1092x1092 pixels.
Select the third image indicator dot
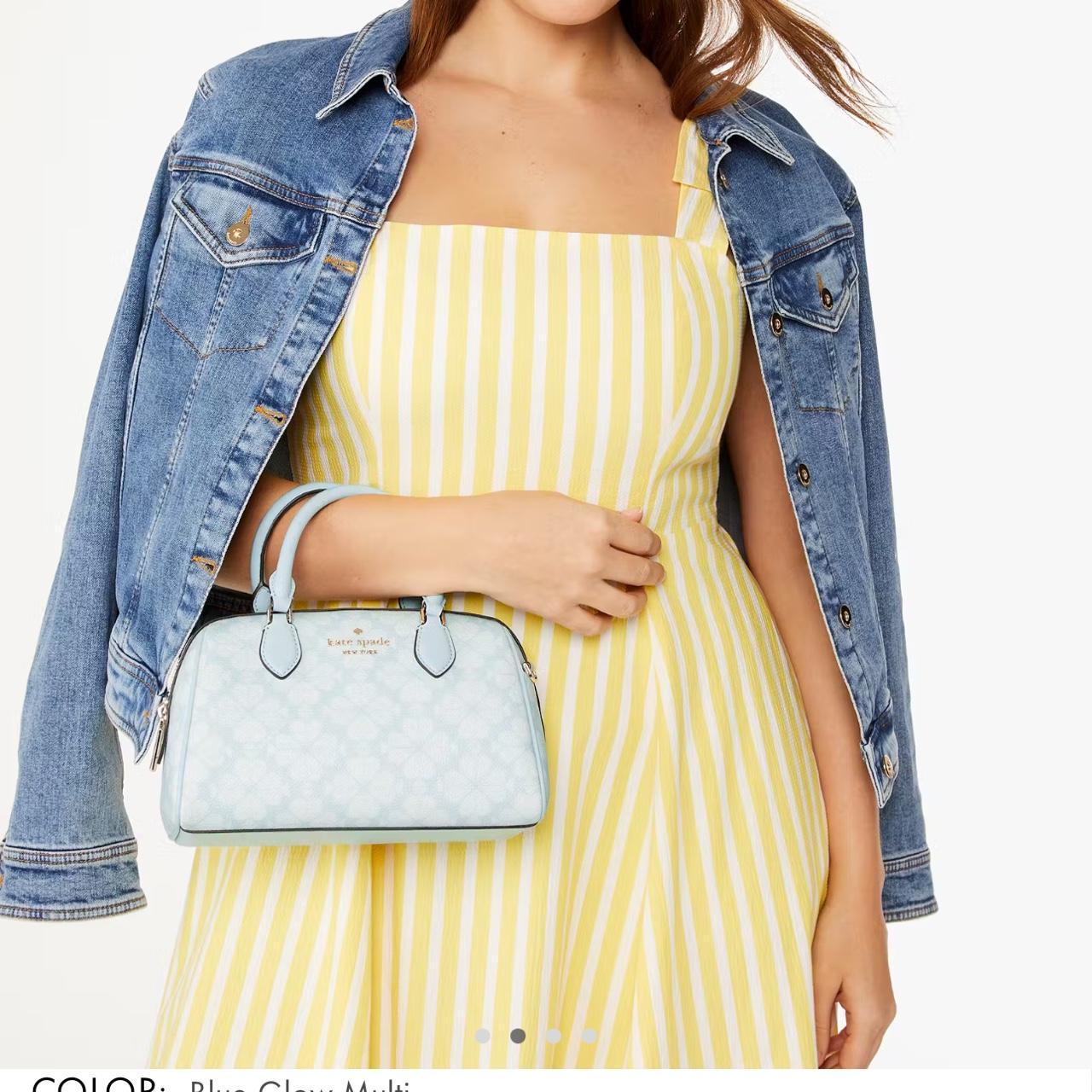pos(554,1036)
